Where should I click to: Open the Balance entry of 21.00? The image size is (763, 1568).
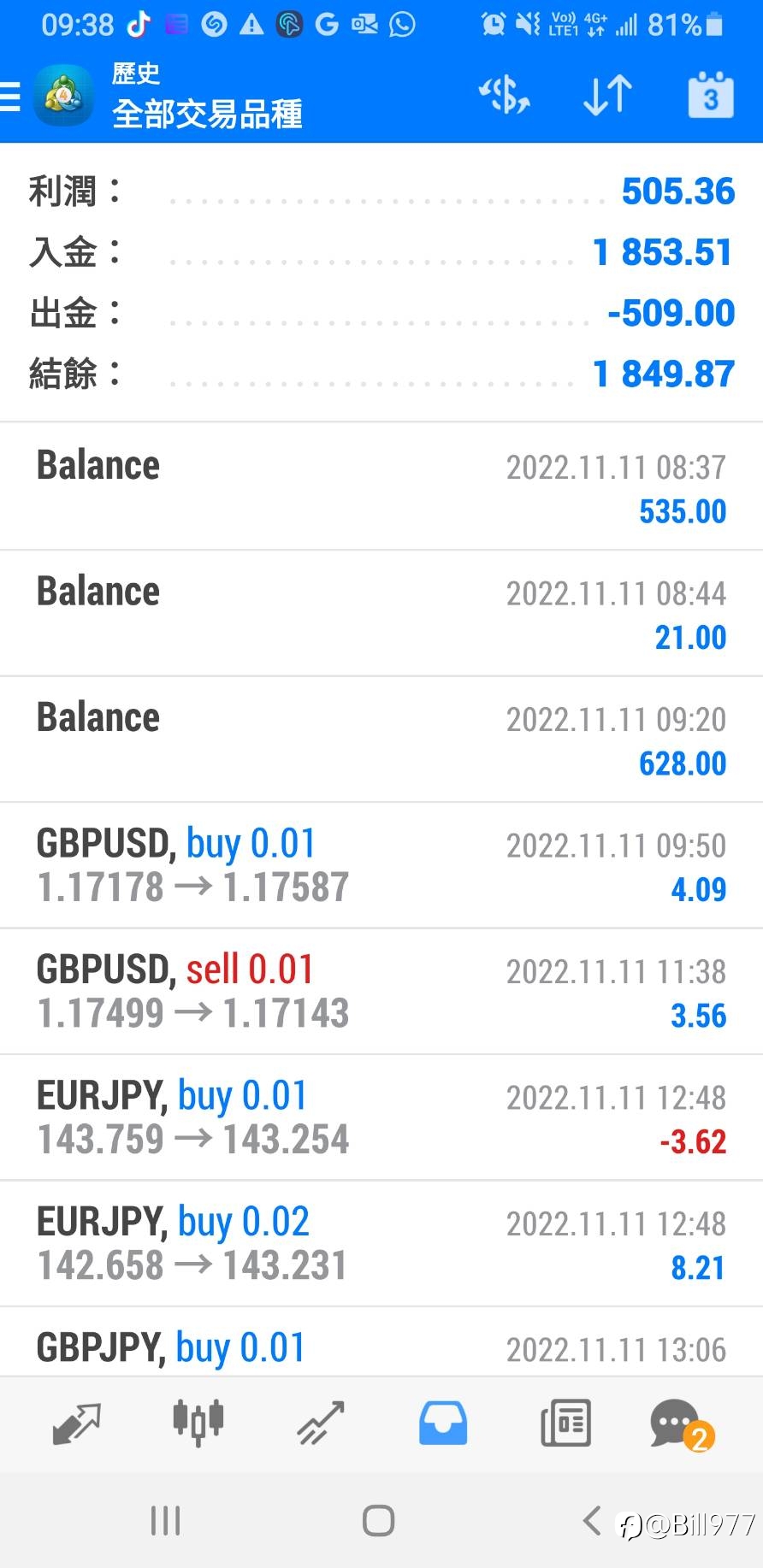(x=381, y=613)
